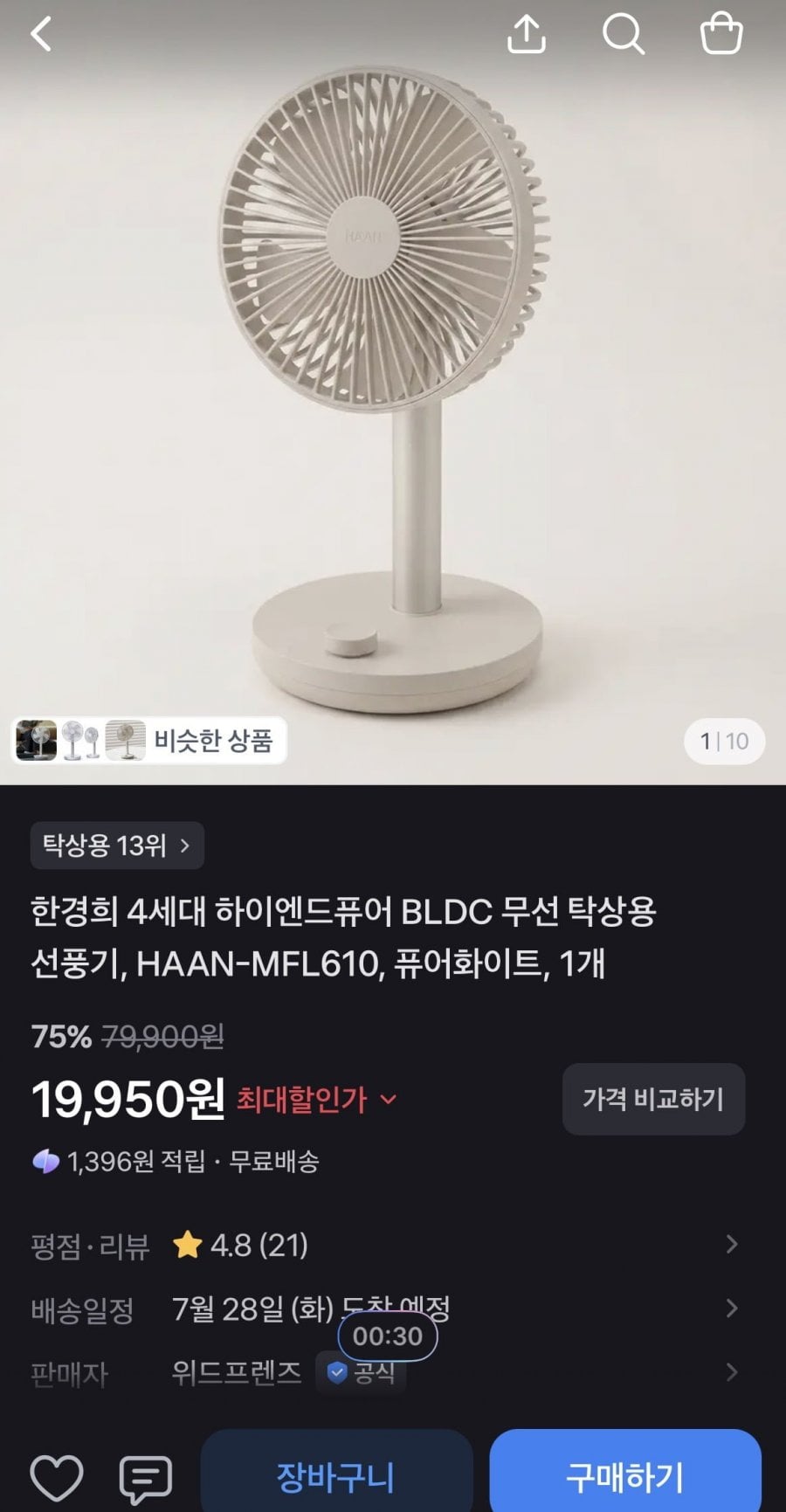Go back with the top-left arrow

coord(41,35)
